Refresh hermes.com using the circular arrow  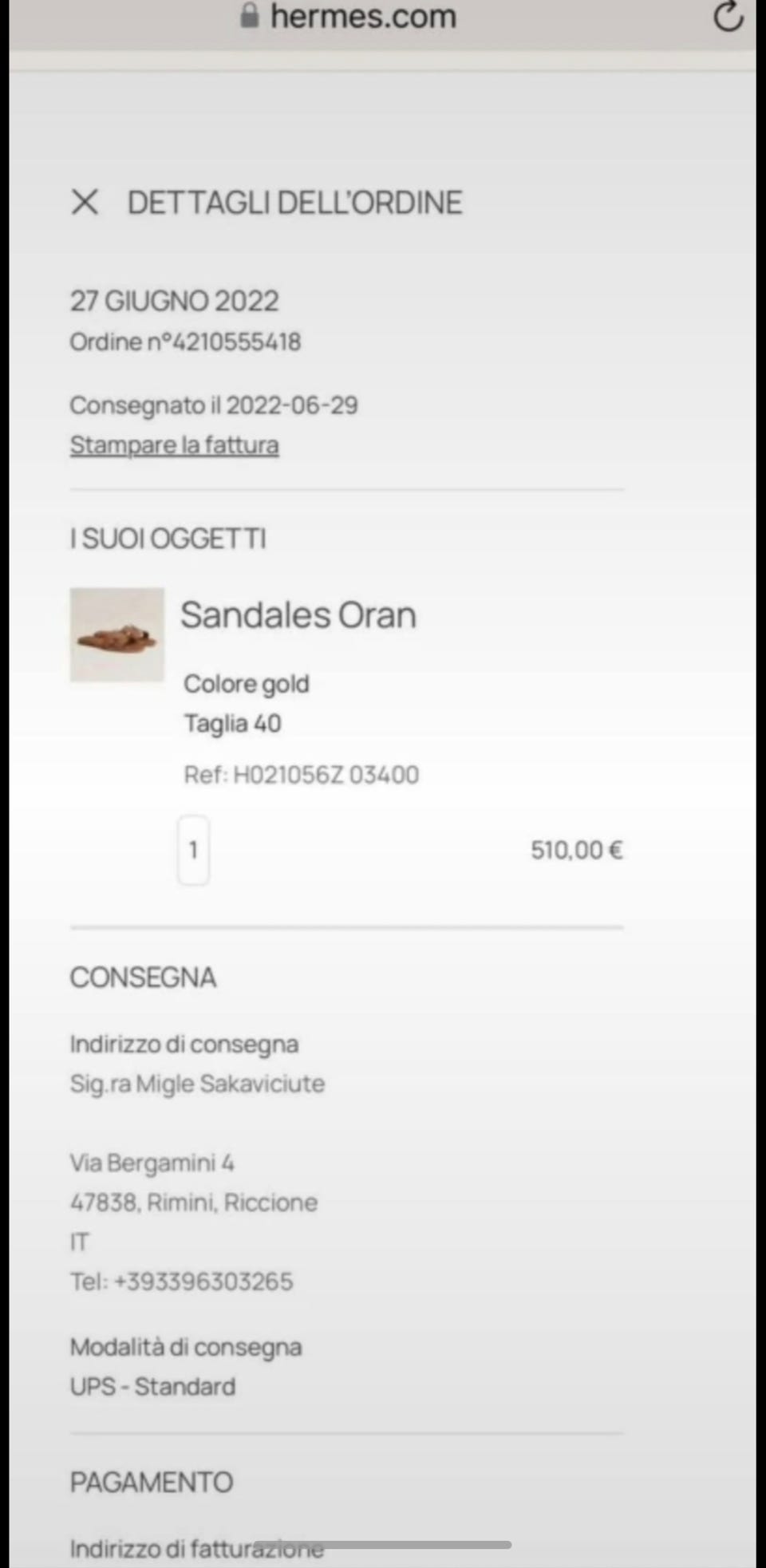click(x=727, y=18)
